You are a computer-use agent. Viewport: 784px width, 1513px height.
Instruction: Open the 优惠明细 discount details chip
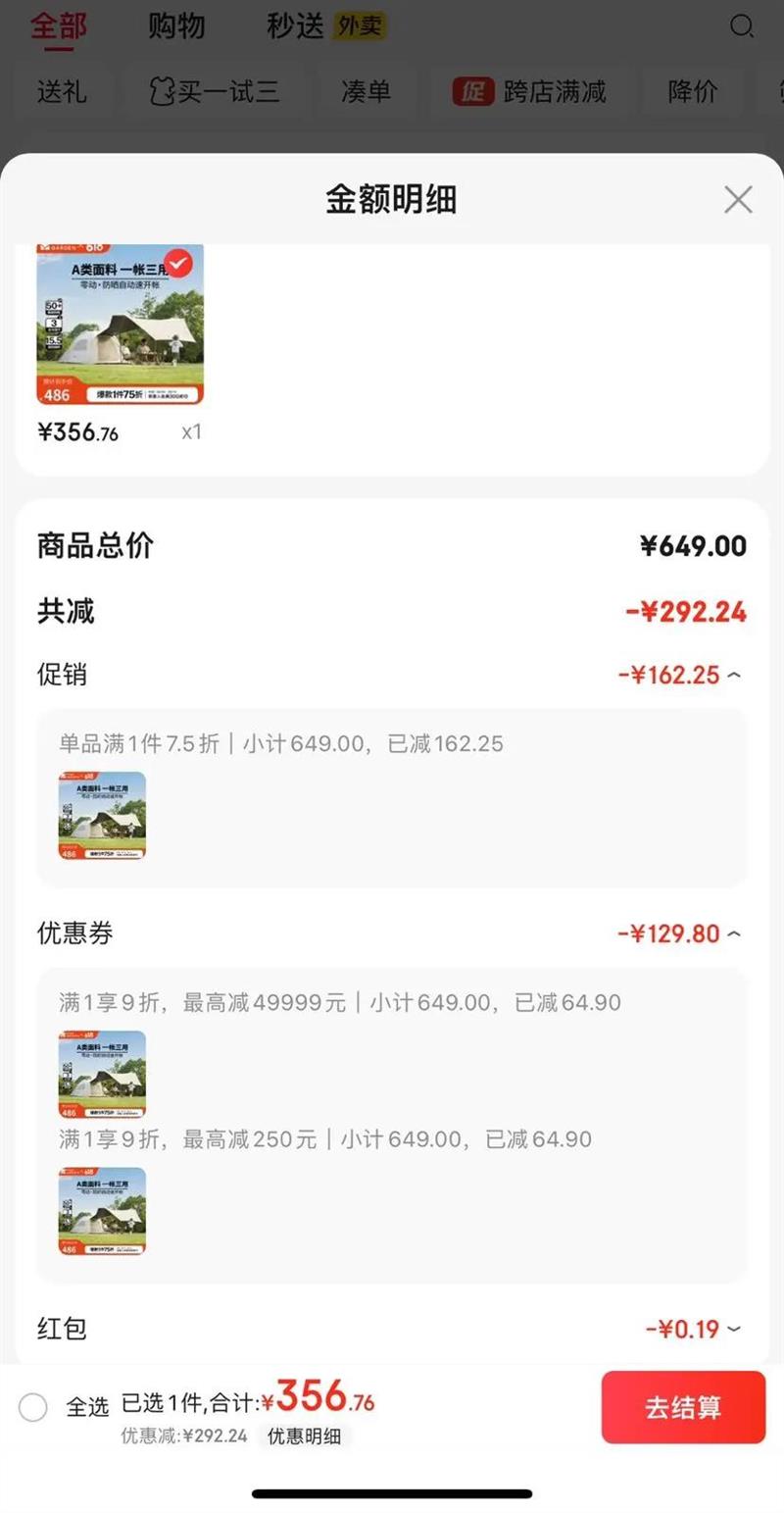(x=305, y=1437)
